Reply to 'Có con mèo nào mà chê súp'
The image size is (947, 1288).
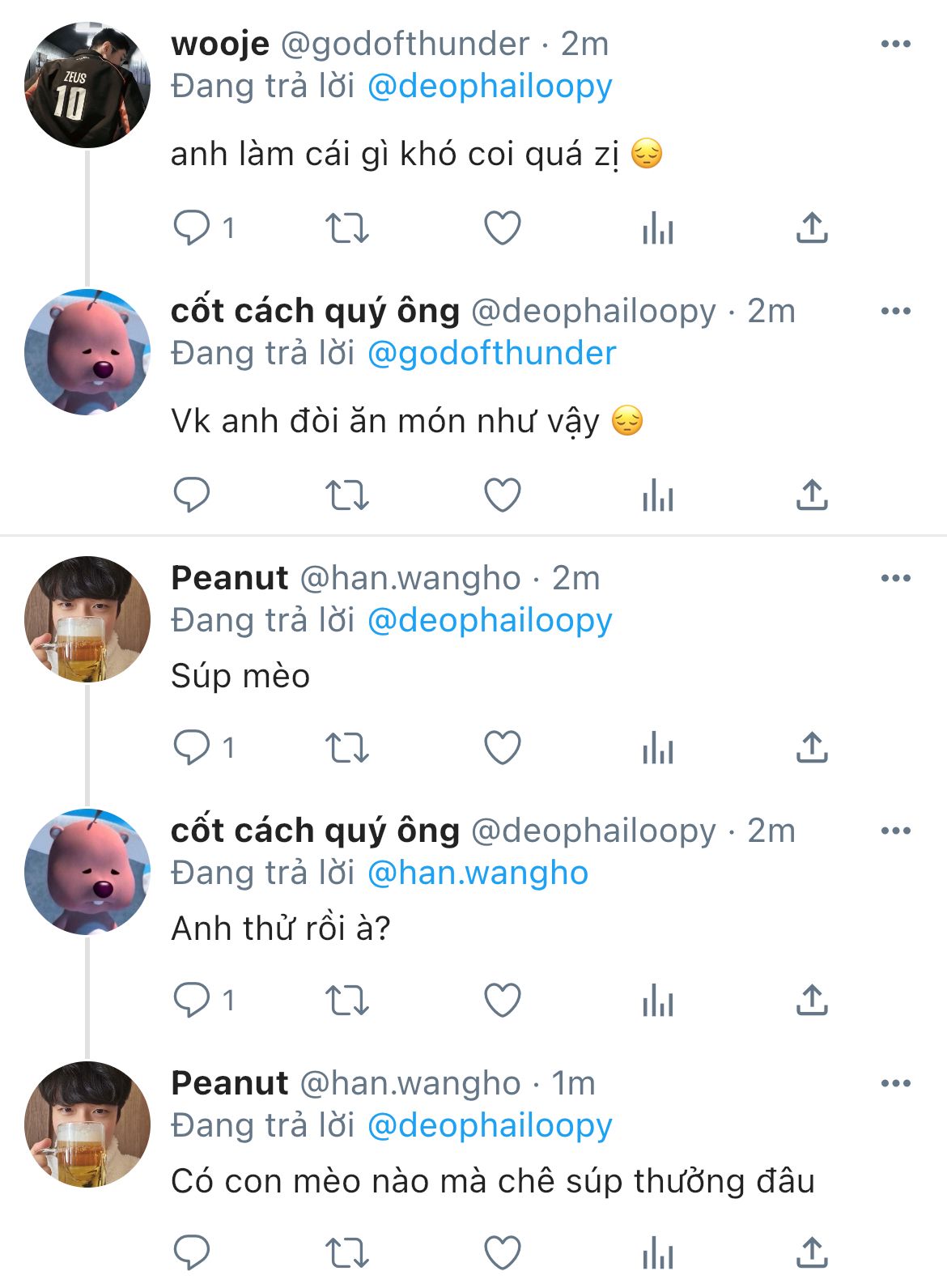pos(192,1252)
